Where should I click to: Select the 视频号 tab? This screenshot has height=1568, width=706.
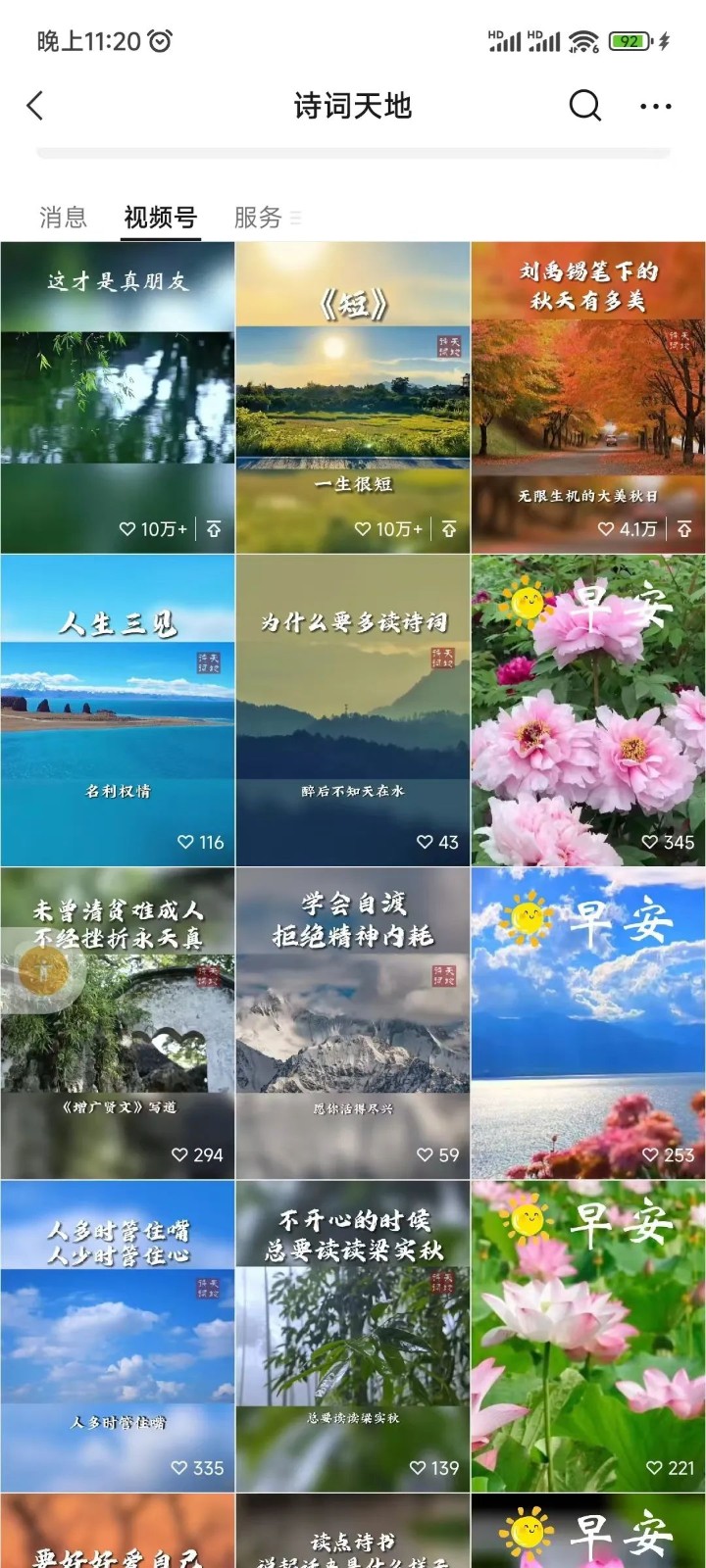(x=160, y=217)
